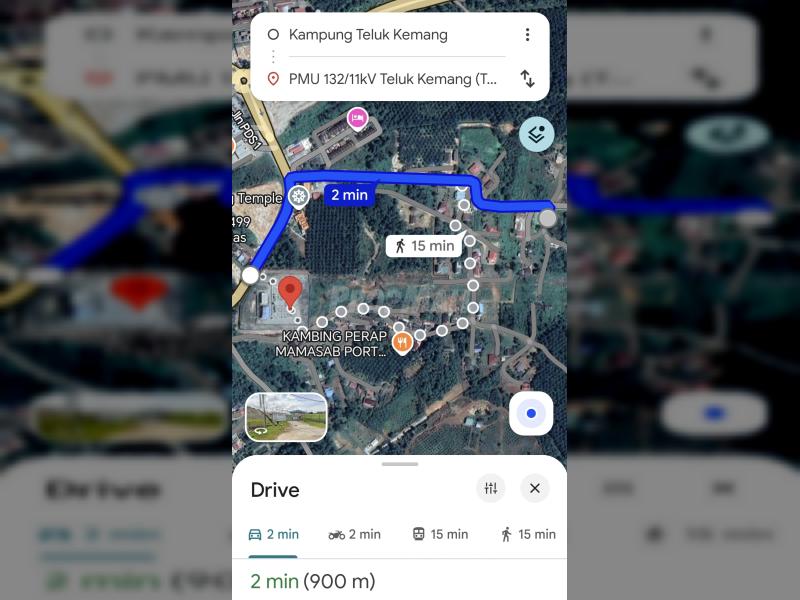Open the overflow menu in directions card
Viewport: 800px width, 600px height.
tap(527, 35)
